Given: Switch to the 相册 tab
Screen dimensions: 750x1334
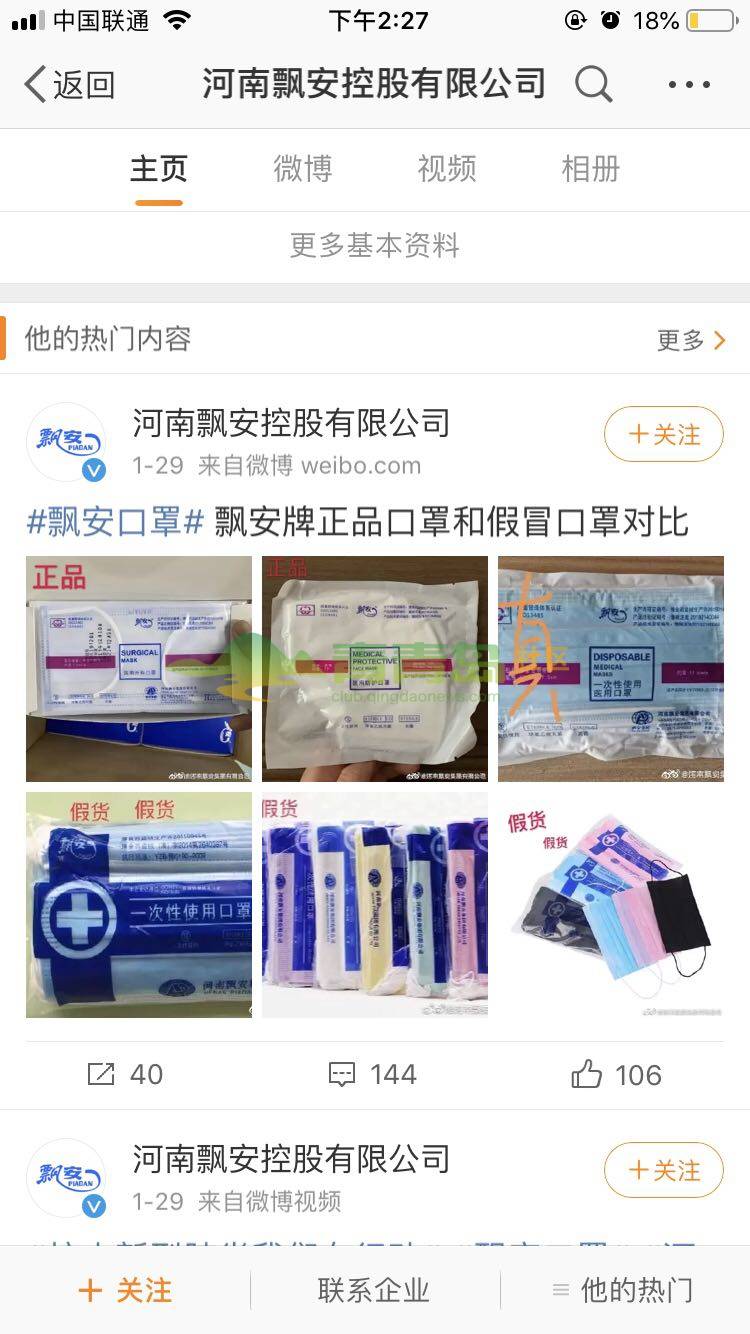Looking at the screenshot, I should pos(590,169).
